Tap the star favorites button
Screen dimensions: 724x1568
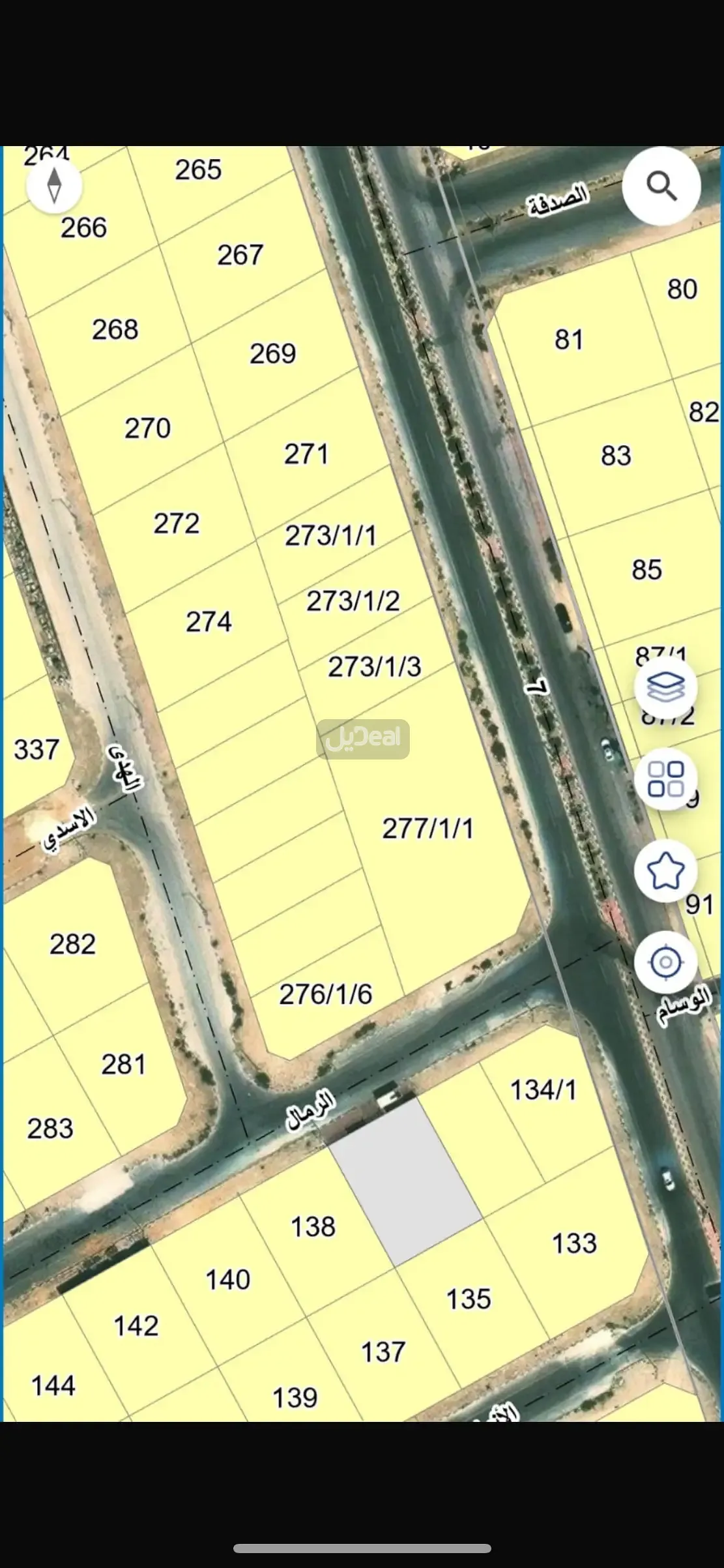(665, 870)
